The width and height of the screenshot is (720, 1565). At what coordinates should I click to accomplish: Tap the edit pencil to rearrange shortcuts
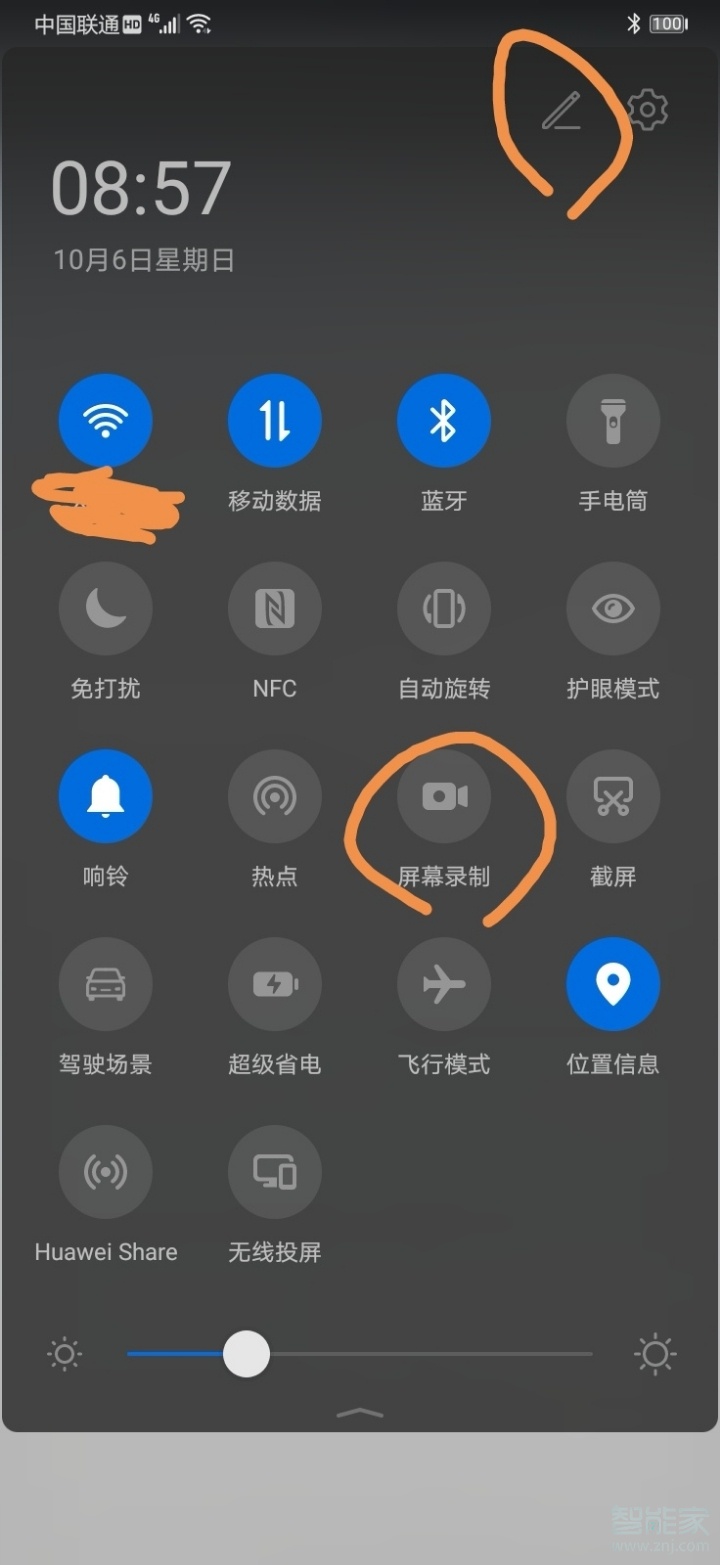point(561,112)
